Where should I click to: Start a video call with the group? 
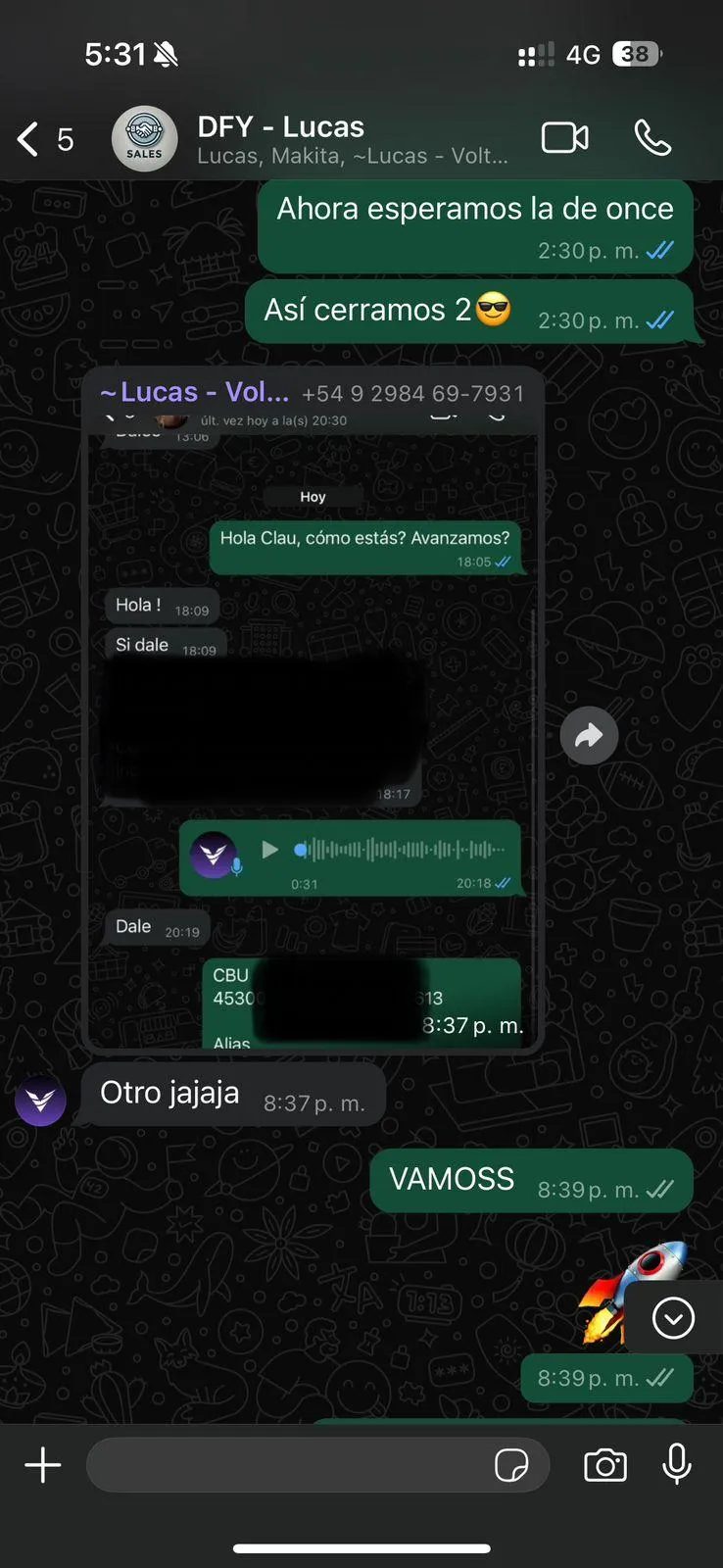[x=565, y=138]
